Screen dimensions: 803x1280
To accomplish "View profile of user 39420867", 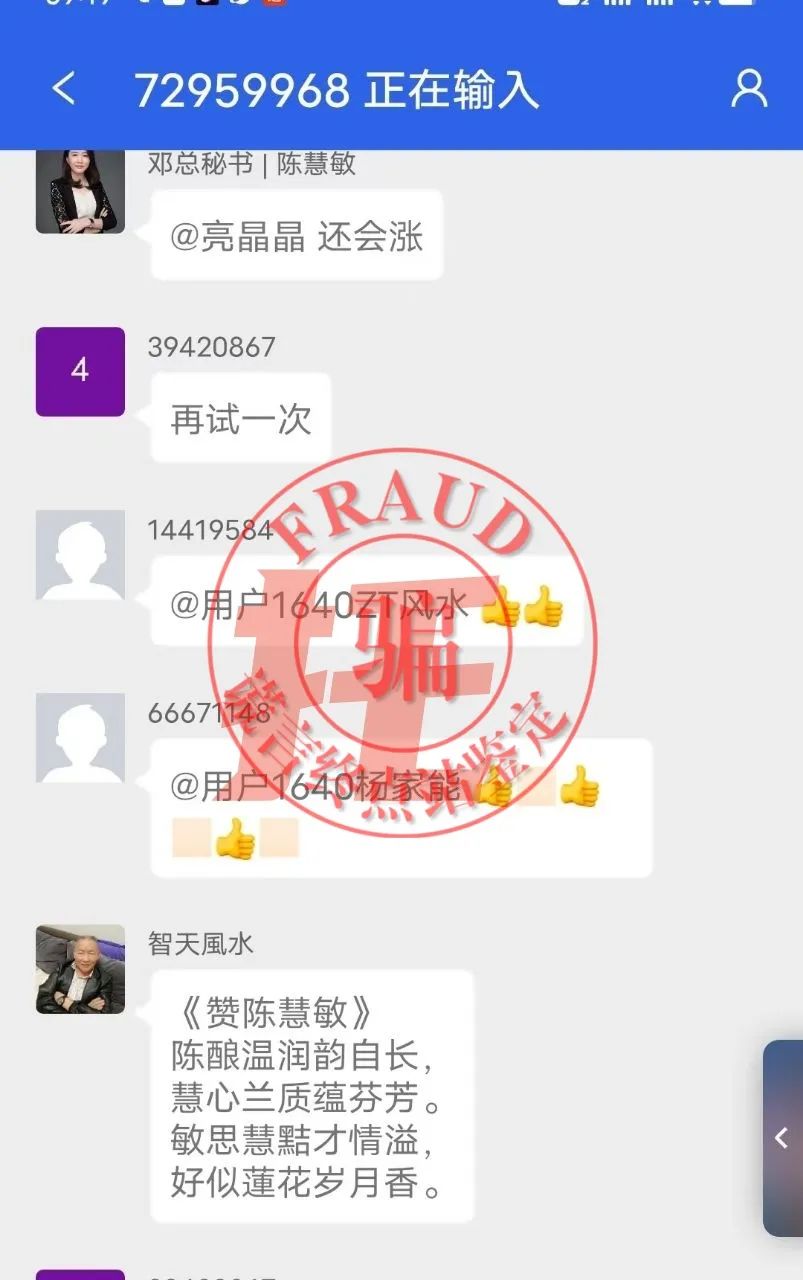I will 80,371.
